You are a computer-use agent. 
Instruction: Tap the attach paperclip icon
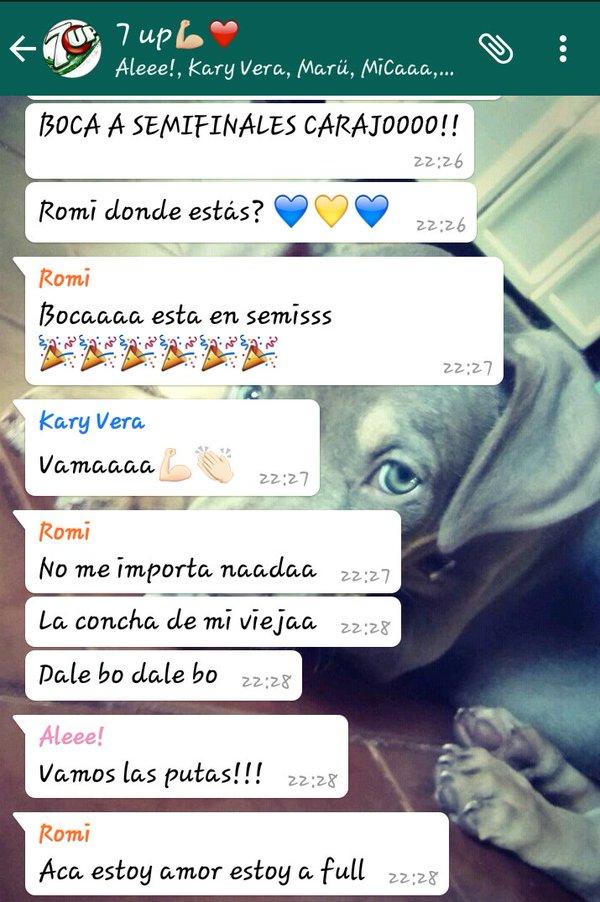click(495, 48)
